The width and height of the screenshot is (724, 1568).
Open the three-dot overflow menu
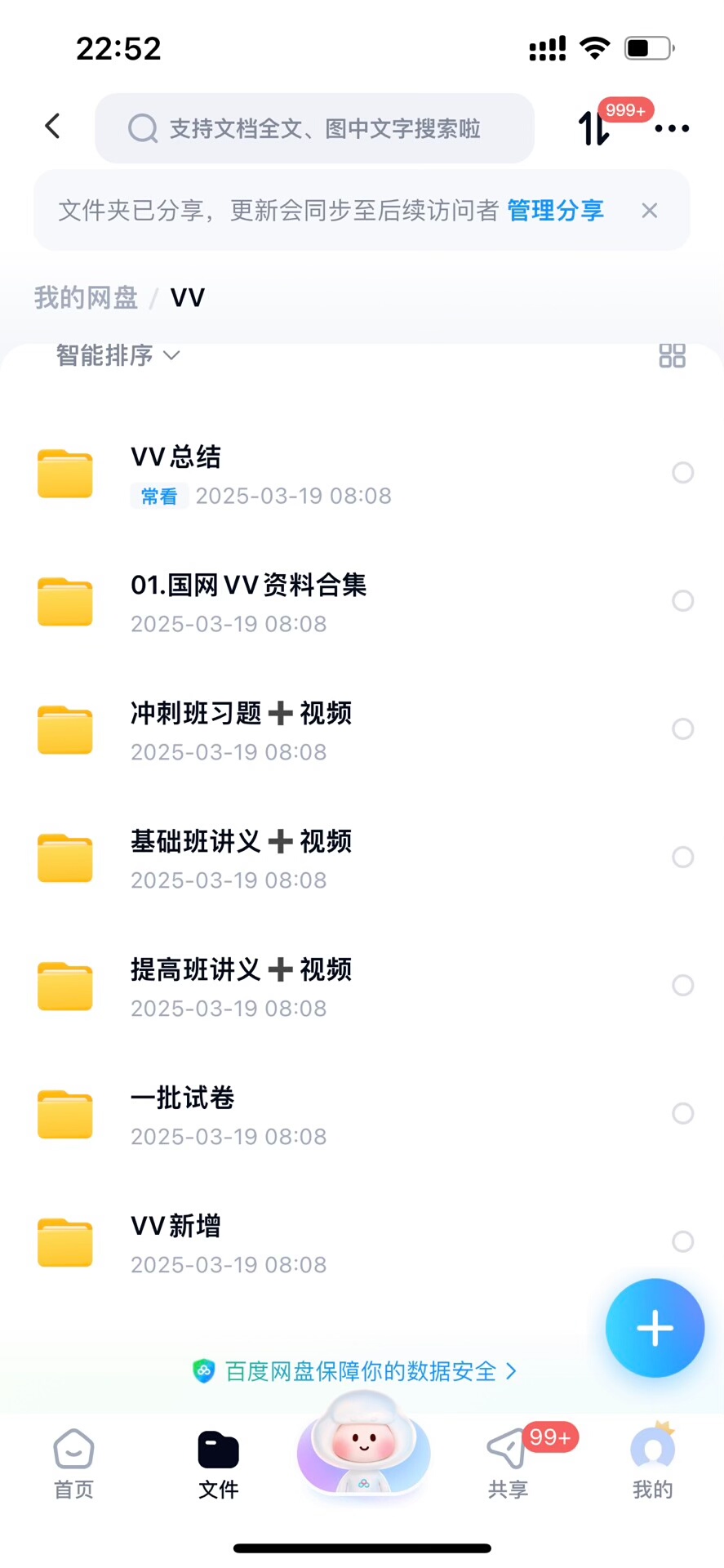[x=672, y=128]
